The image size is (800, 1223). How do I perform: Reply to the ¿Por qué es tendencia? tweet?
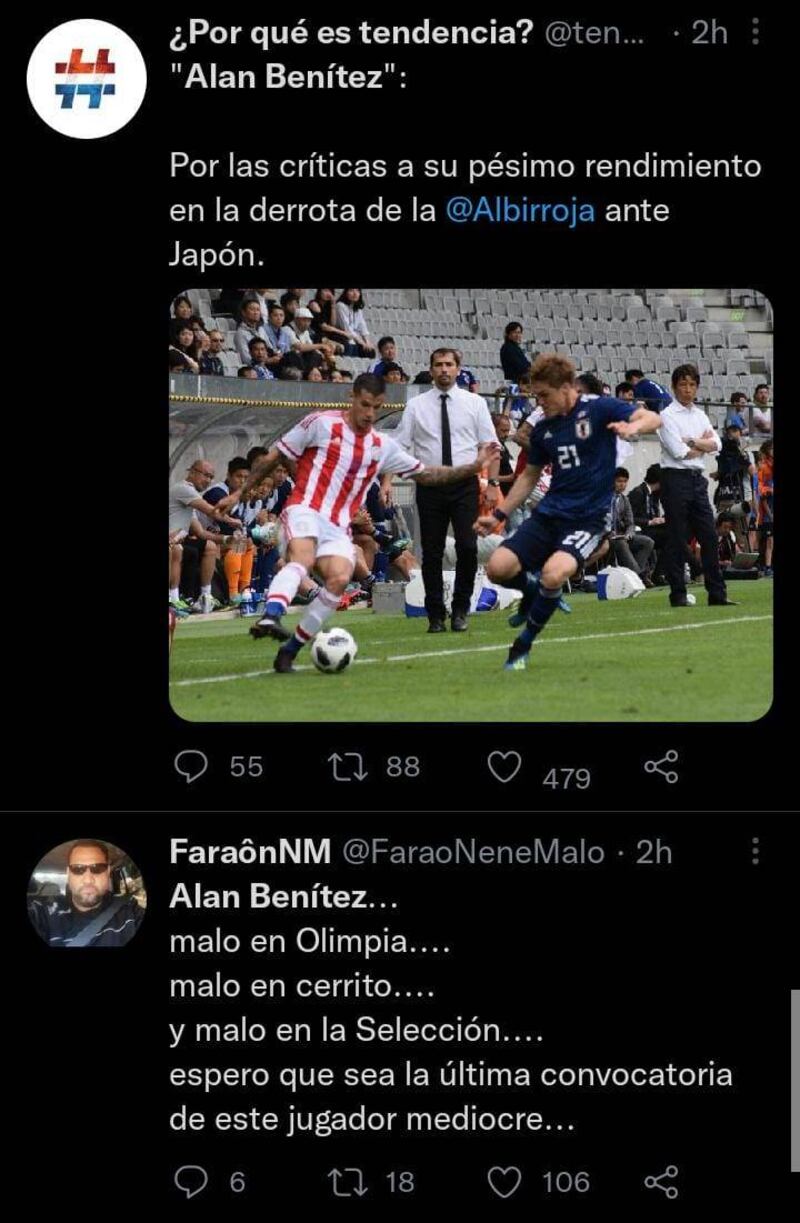click(x=190, y=767)
